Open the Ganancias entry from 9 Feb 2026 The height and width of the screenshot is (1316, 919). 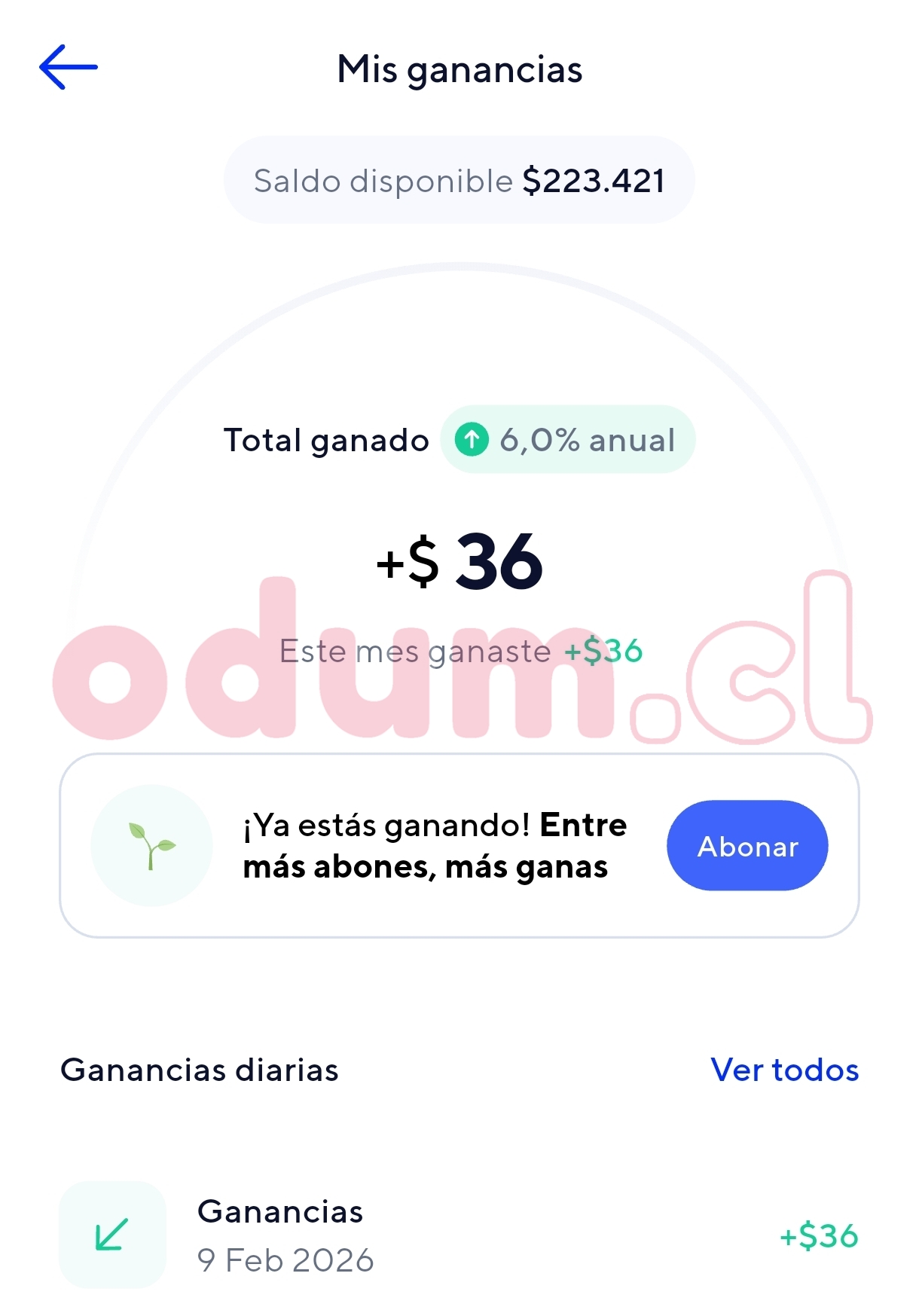[x=458, y=1235]
